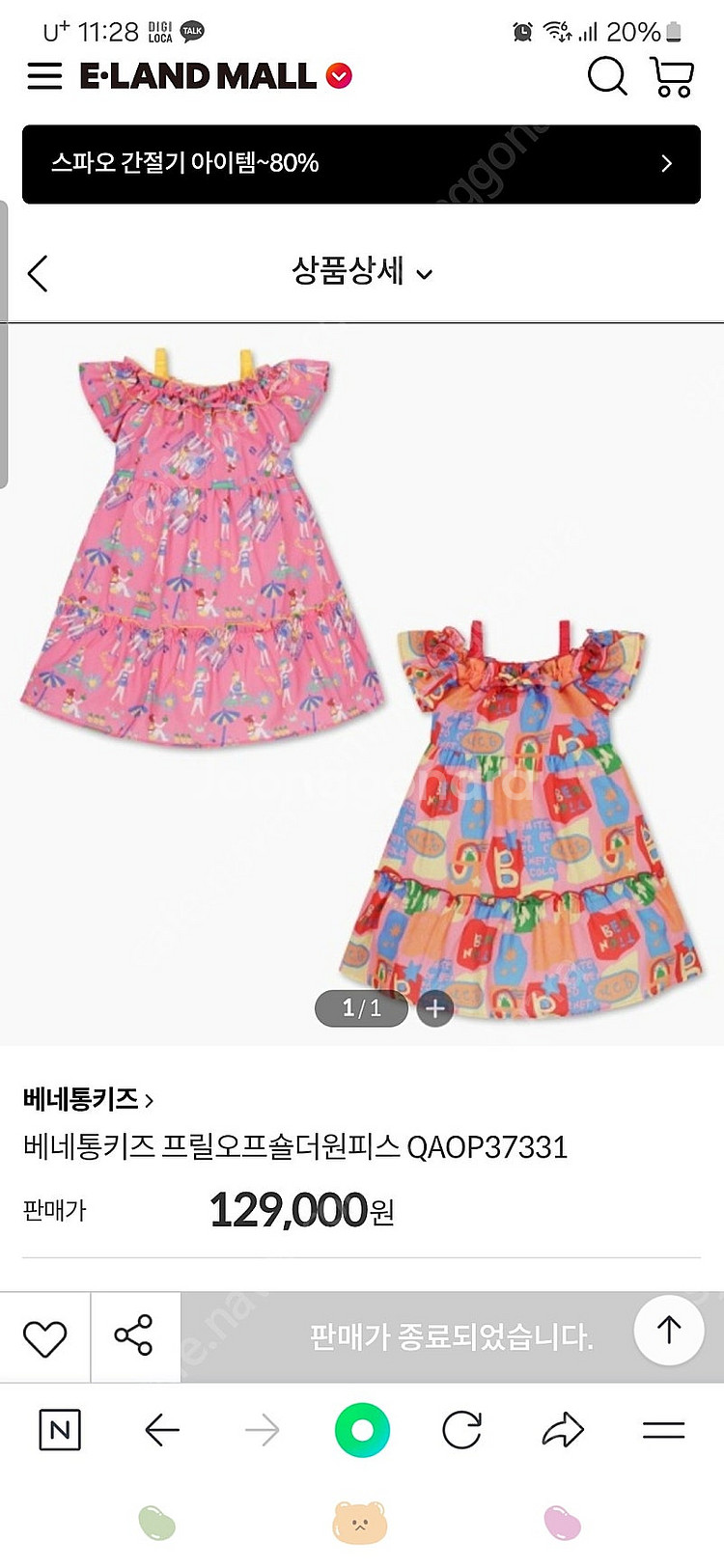The width and height of the screenshot is (724, 1568).
Task: Open the search icon in header
Action: point(607,76)
